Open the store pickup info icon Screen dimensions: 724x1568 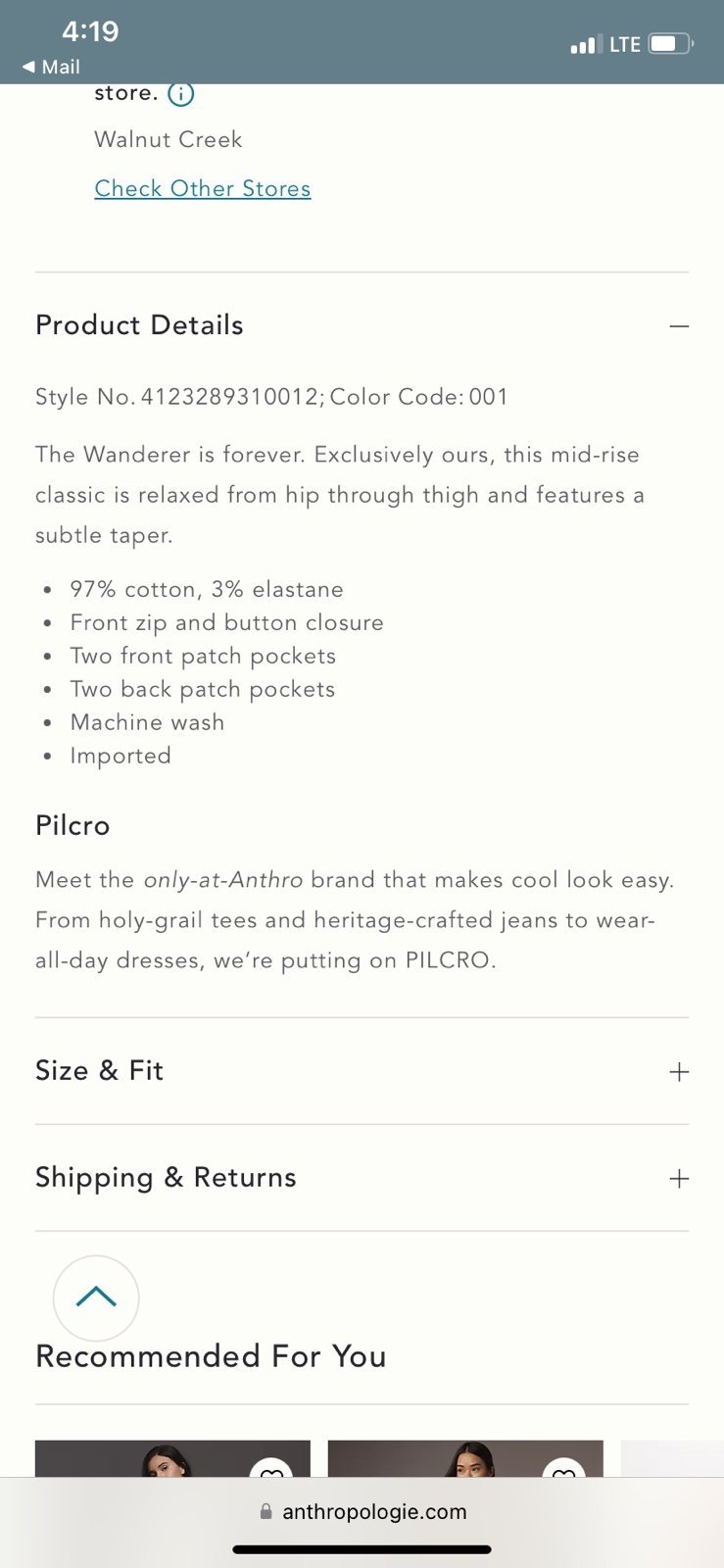[181, 94]
